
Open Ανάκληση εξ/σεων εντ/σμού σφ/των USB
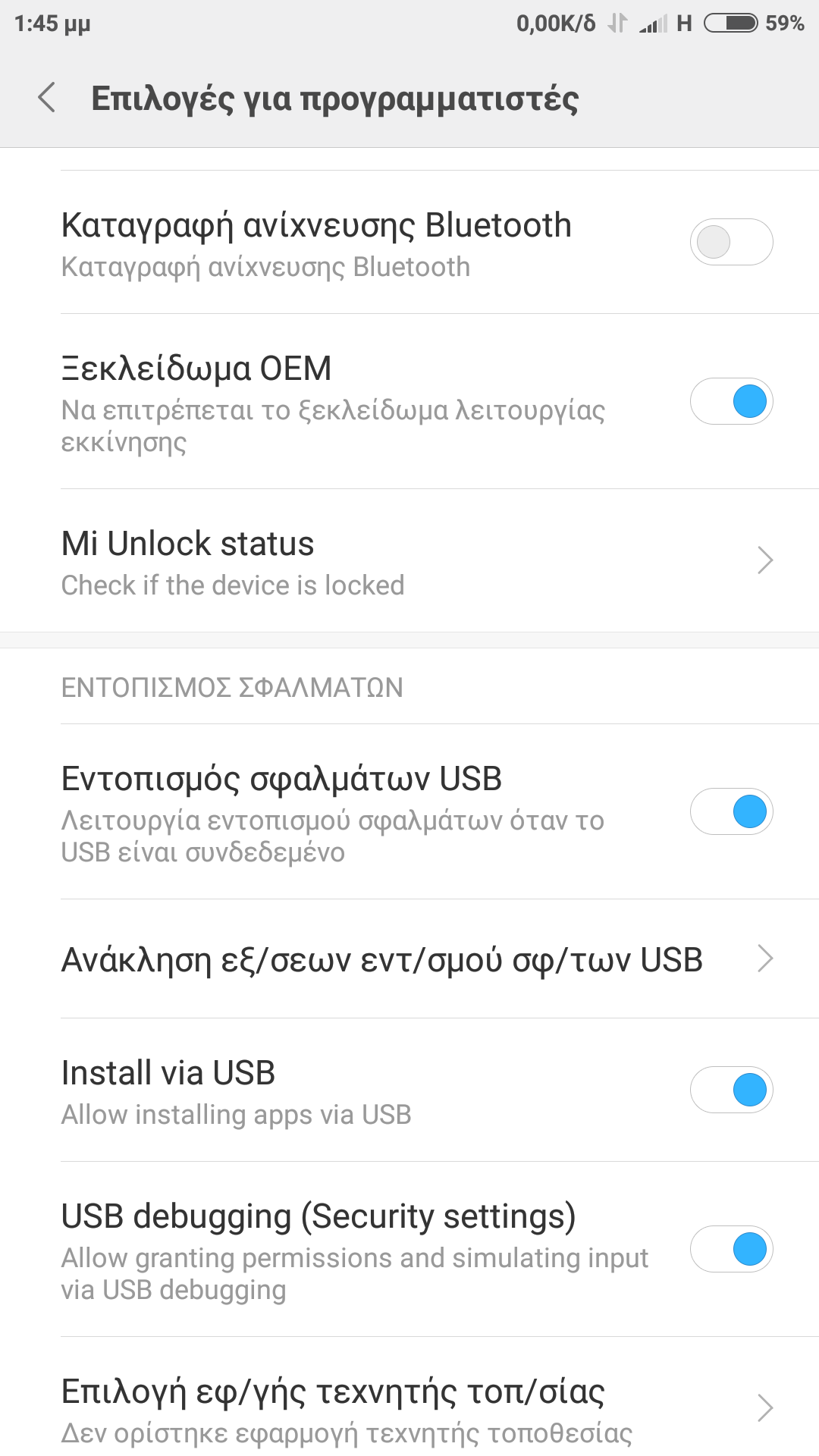click(x=409, y=959)
